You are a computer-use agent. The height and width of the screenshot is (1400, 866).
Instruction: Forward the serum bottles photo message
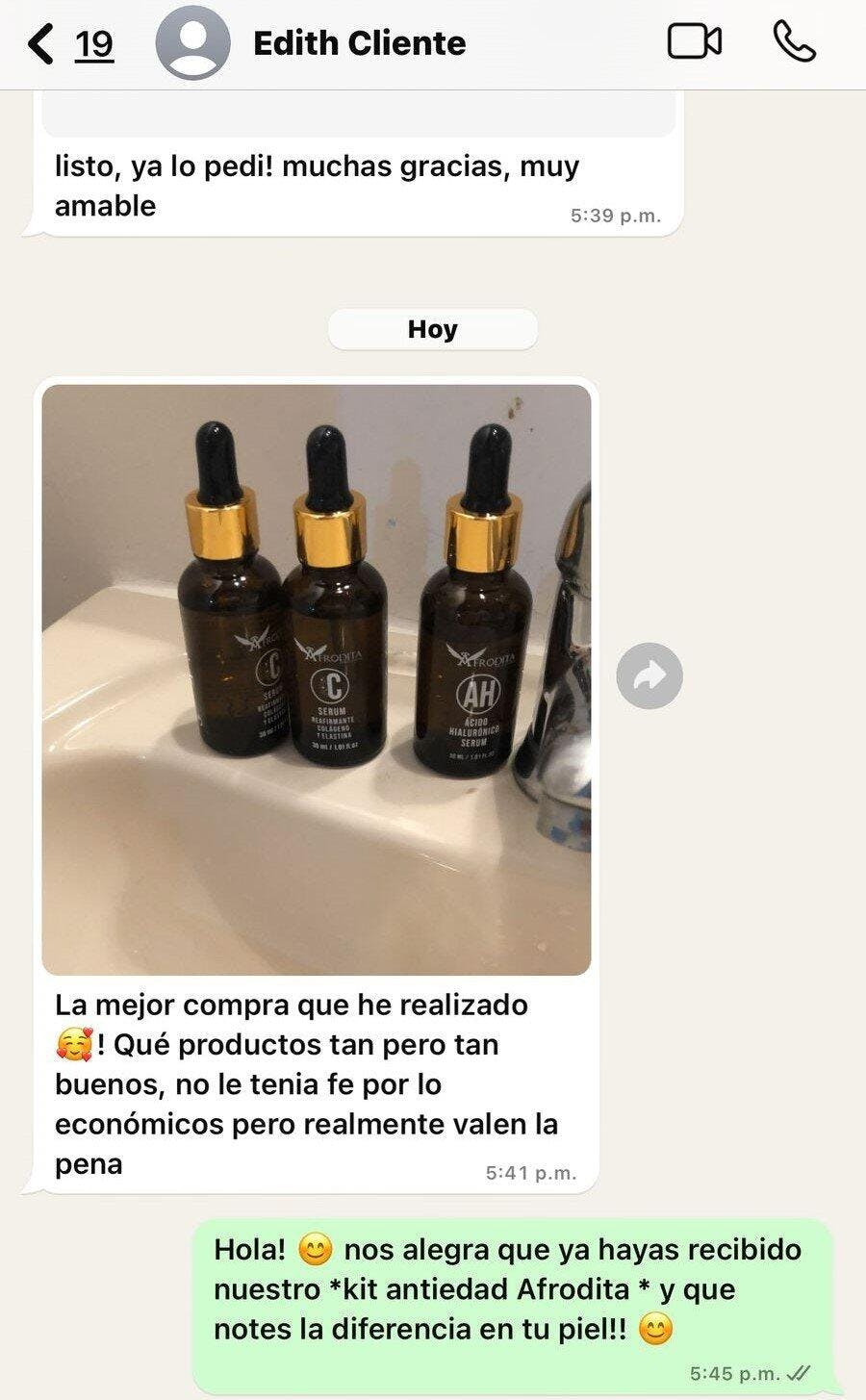pos(649,676)
